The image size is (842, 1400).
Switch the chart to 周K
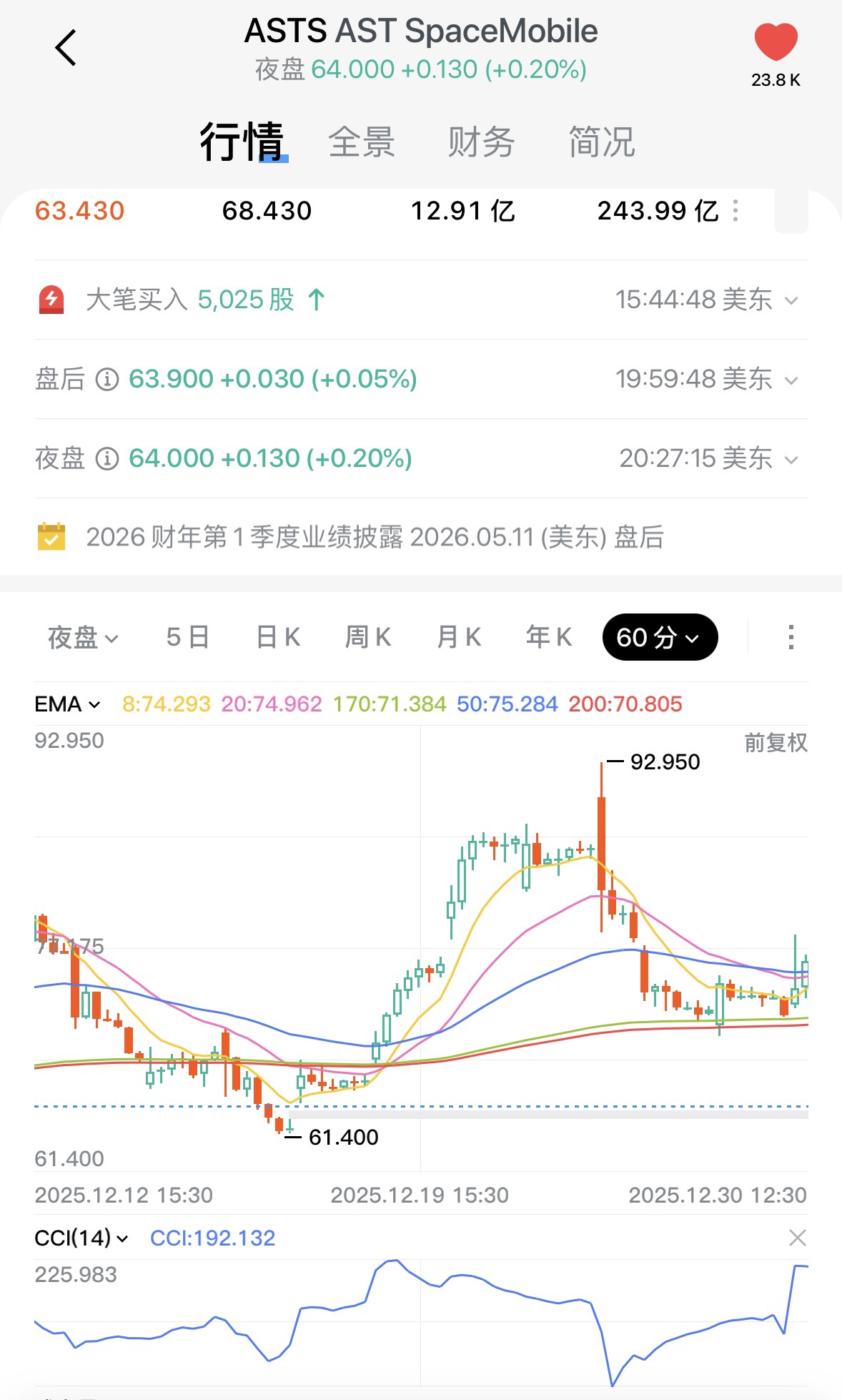tap(368, 637)
